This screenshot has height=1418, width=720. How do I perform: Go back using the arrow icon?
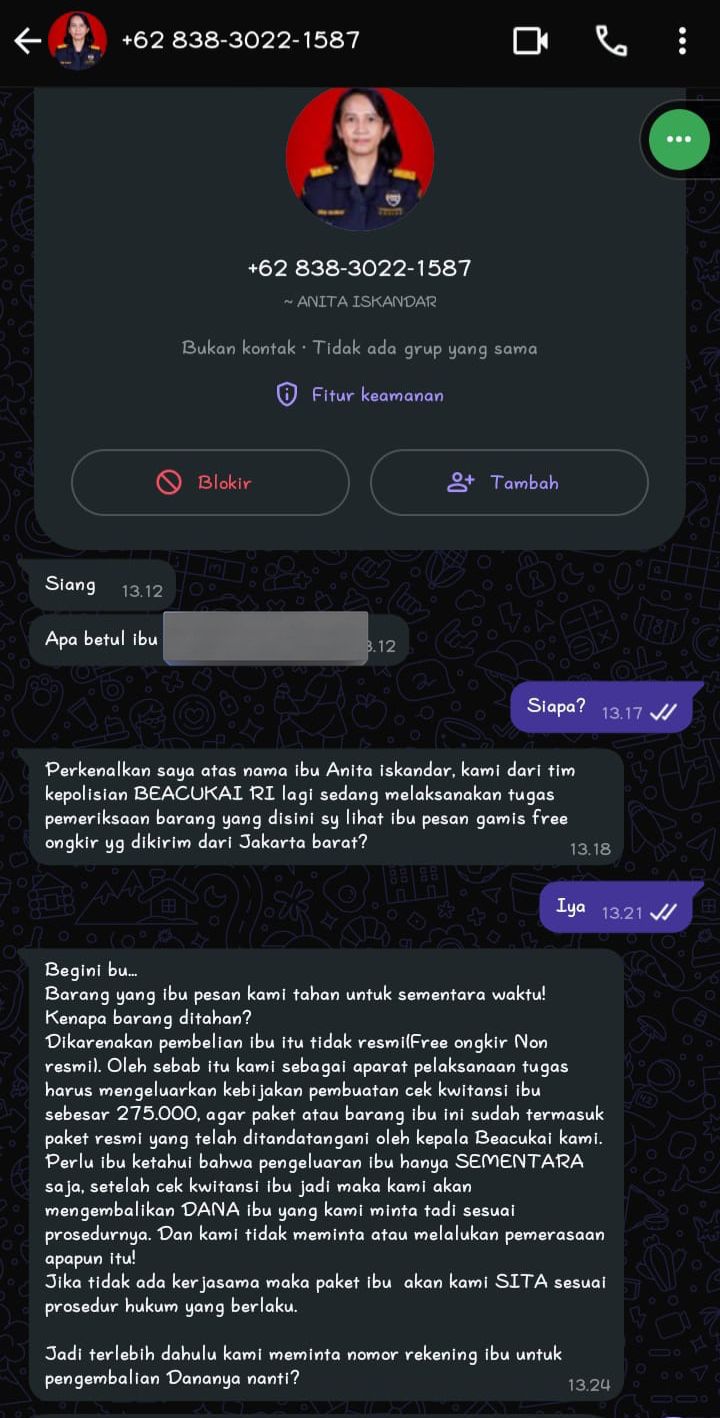(27, 40)
